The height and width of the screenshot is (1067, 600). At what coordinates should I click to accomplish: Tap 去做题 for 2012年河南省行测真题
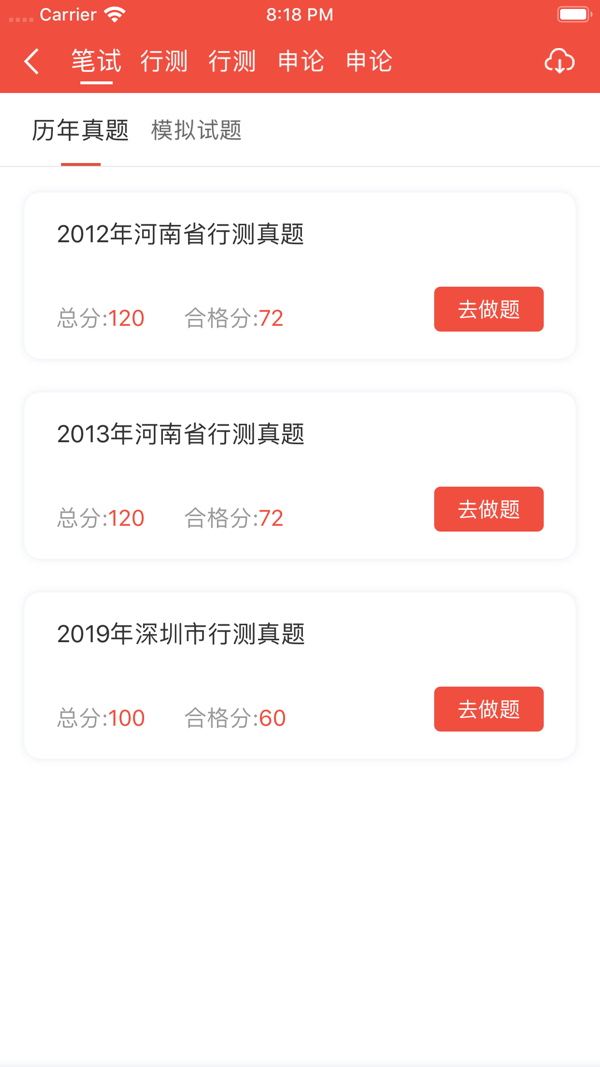[x=488, y=309]
